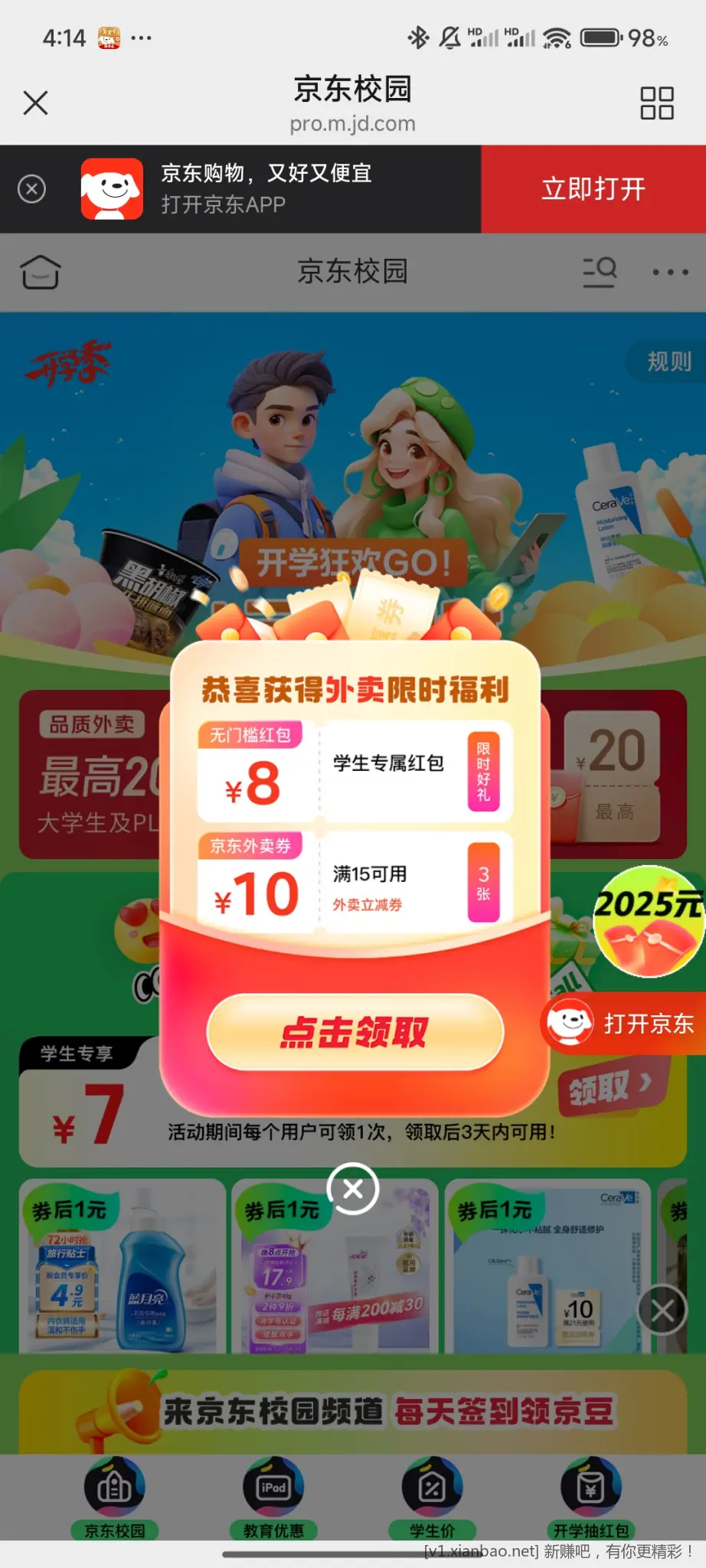Open the 2025元 red packet floating icon
The width and height of the screenshot is (706, 1568).
(x=648, y=922)
